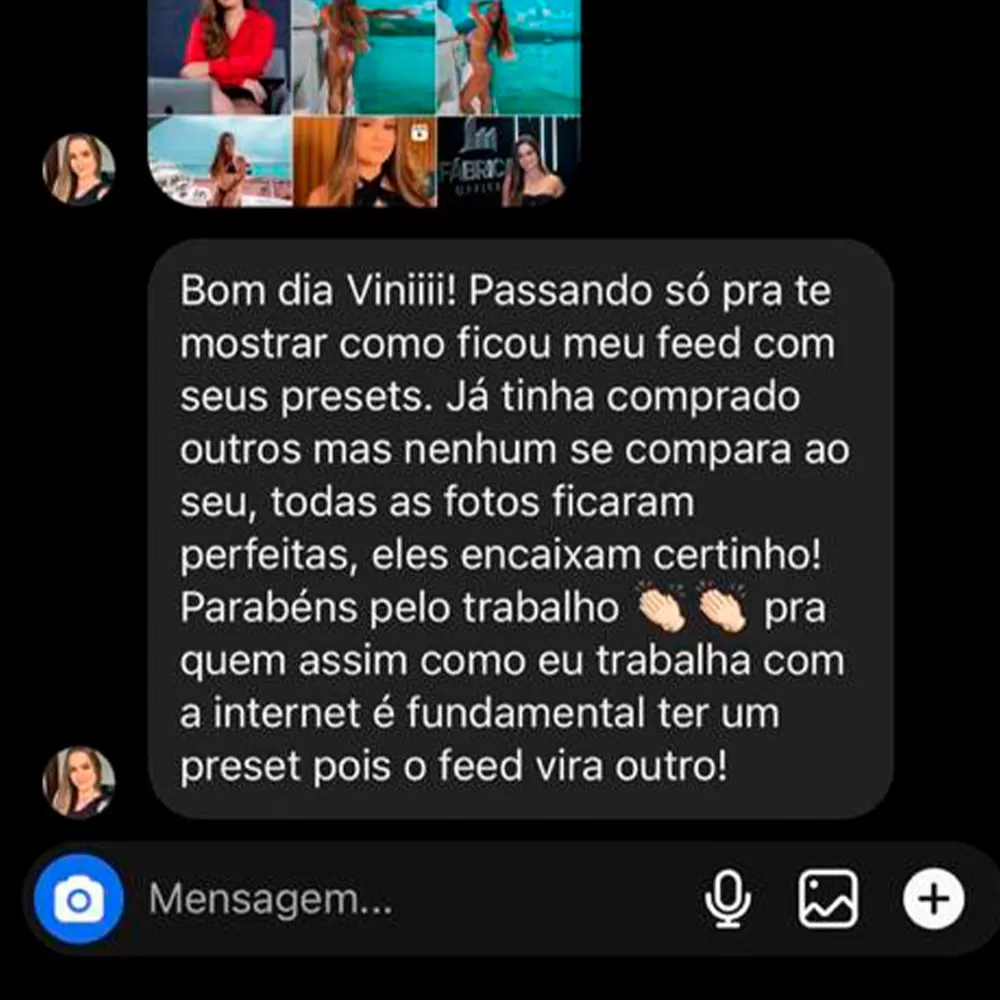1000x1000 pixels.
Task: Open the photo gallery picker
Action: [827, 899]
